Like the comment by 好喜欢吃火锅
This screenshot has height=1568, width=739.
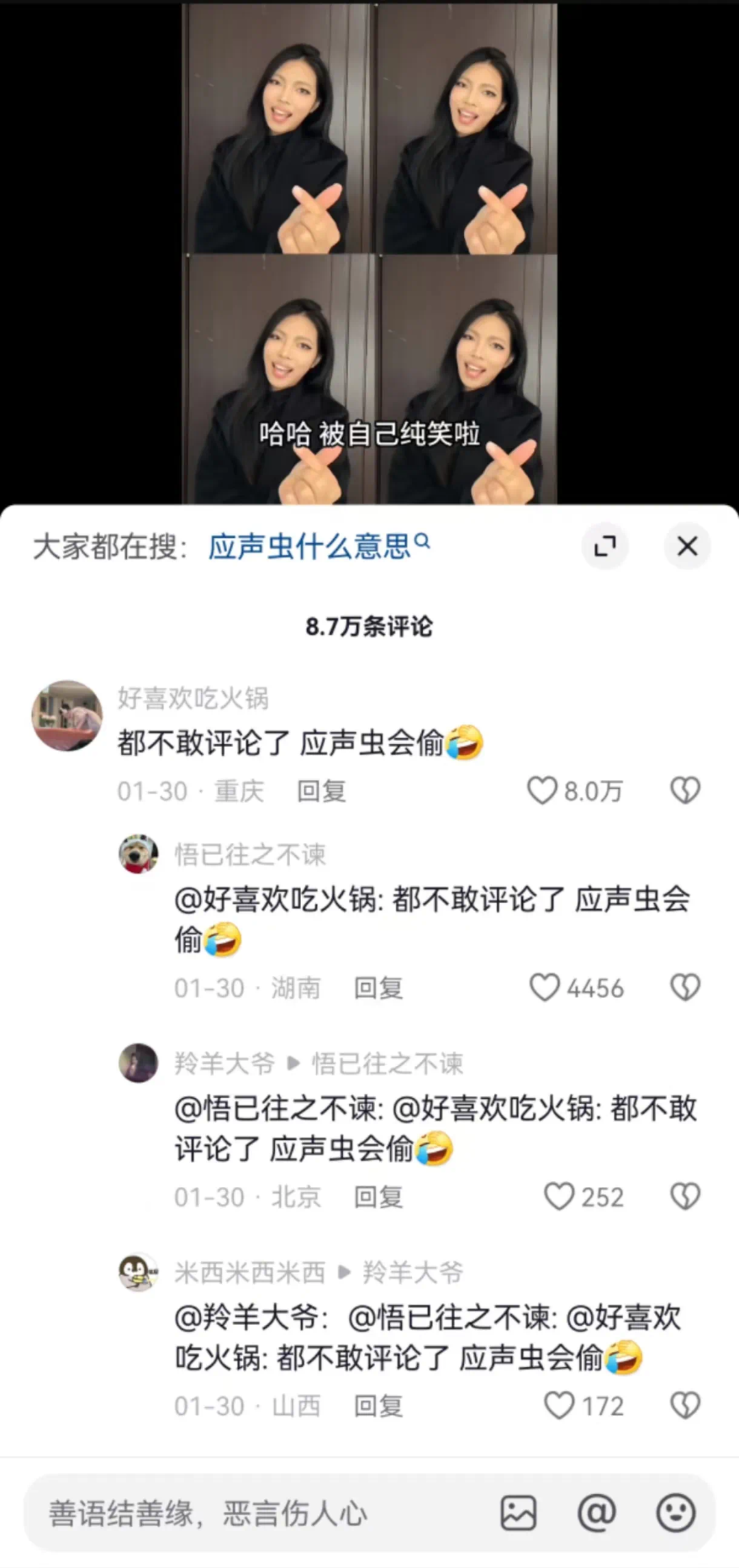(542, 791)
